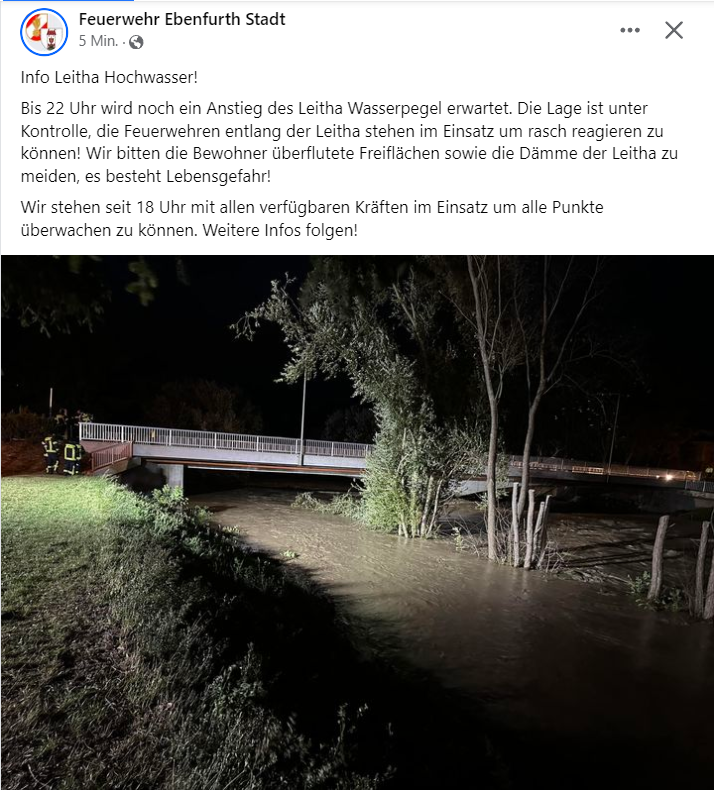This screenshot has width=714, height=790.
Task: Open the post's 5 Min. timestamp
Action: click(x=100, y=42)
